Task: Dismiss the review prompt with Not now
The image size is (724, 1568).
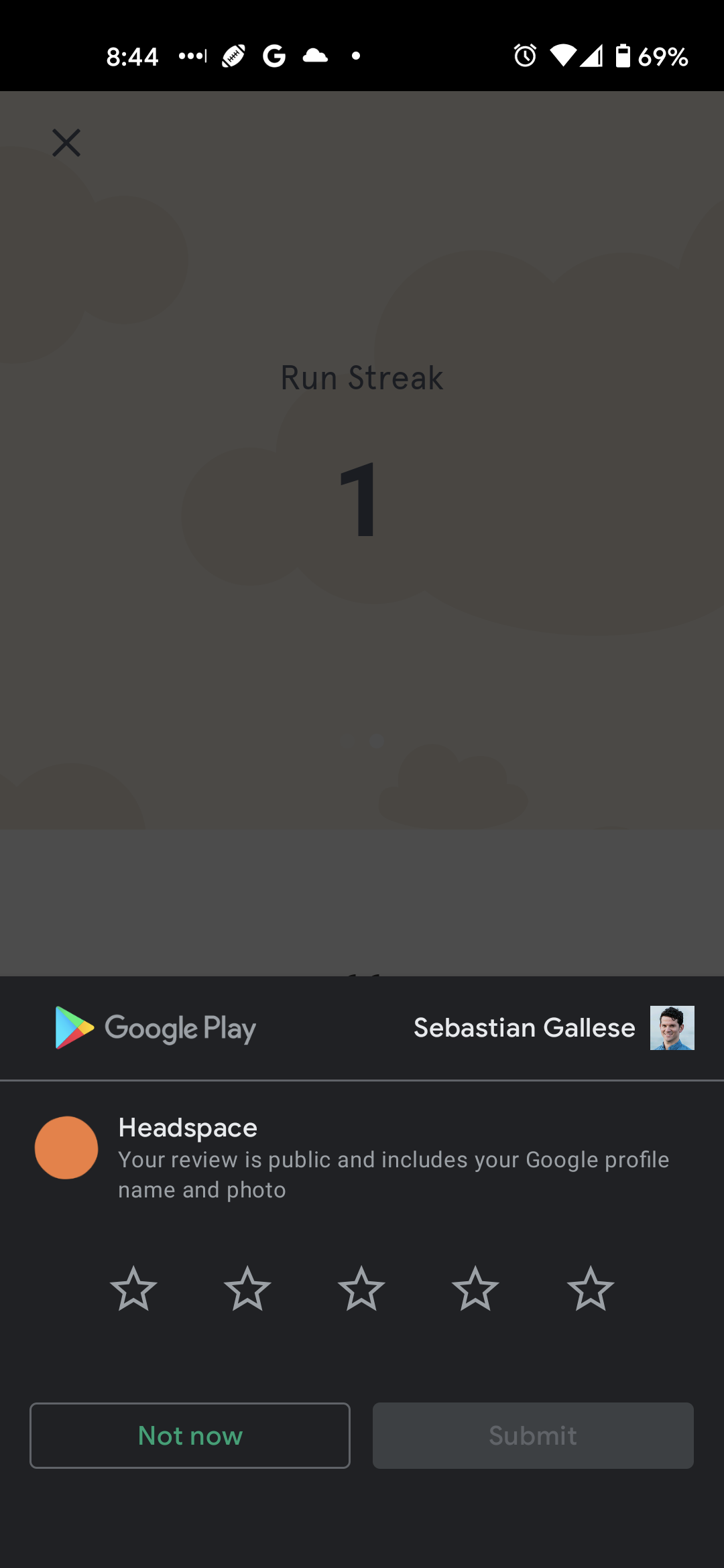Action: pos(190,1435)
